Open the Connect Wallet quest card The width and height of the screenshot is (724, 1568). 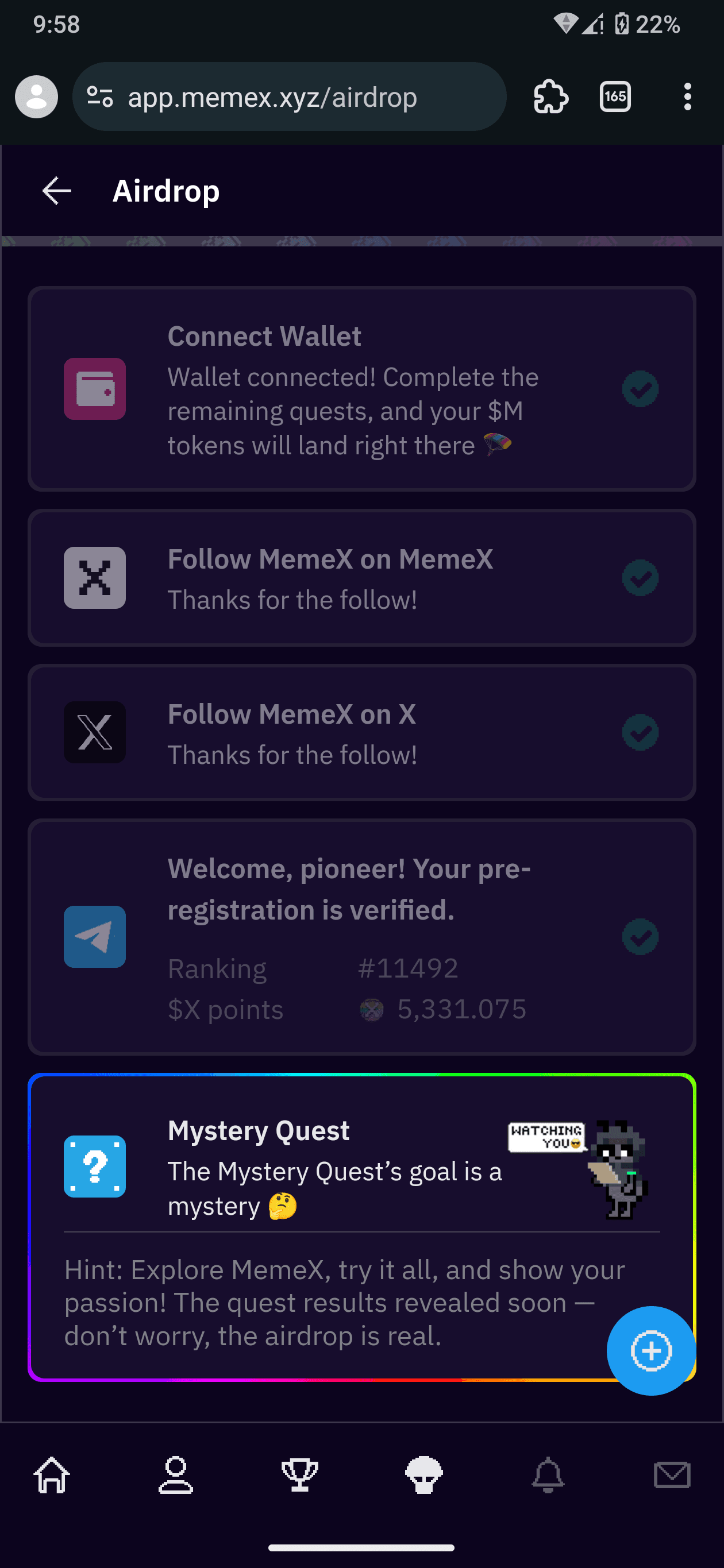click(361, 389)
